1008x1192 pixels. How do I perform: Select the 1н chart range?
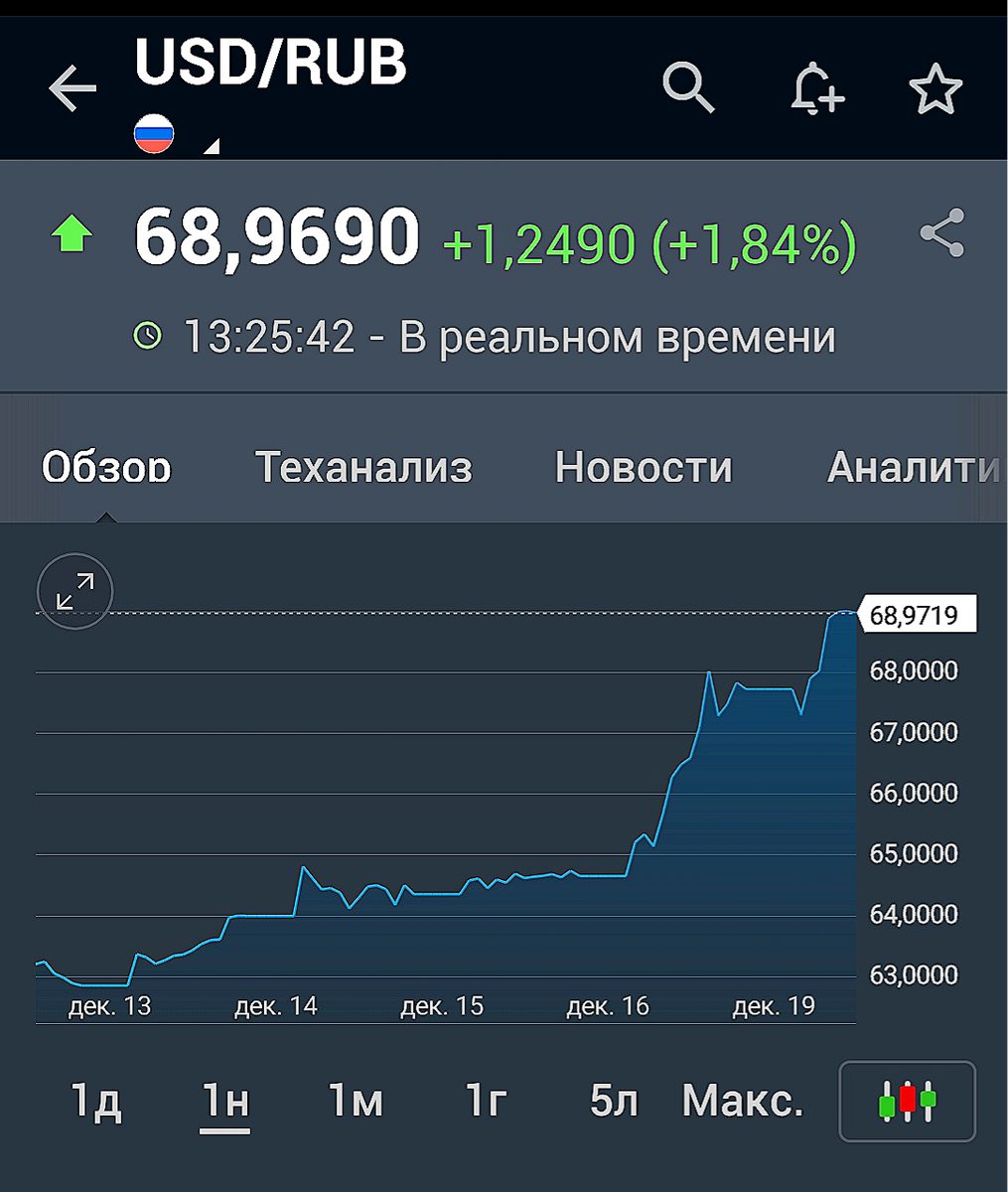point(225,1101)
